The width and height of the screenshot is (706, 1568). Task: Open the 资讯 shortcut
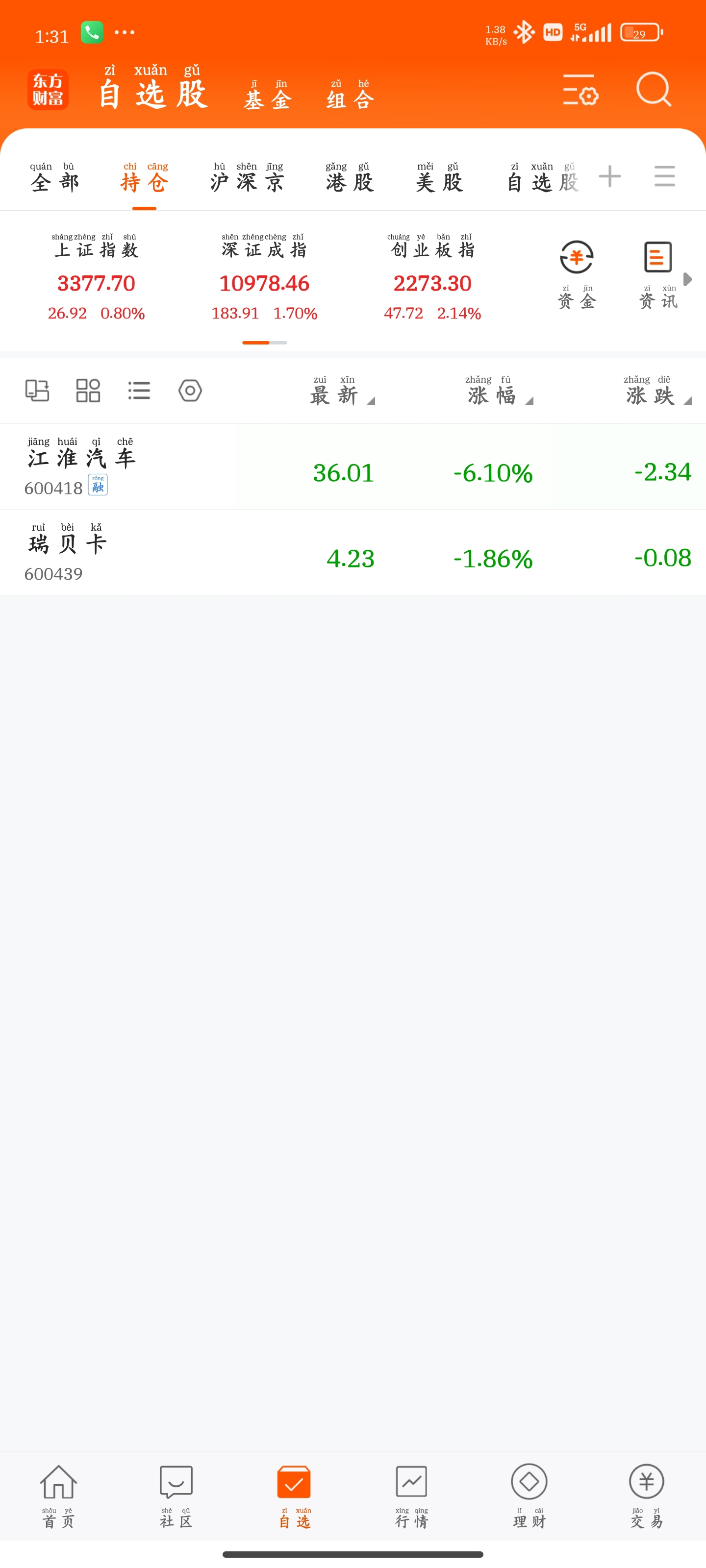[x=658, y=274]
